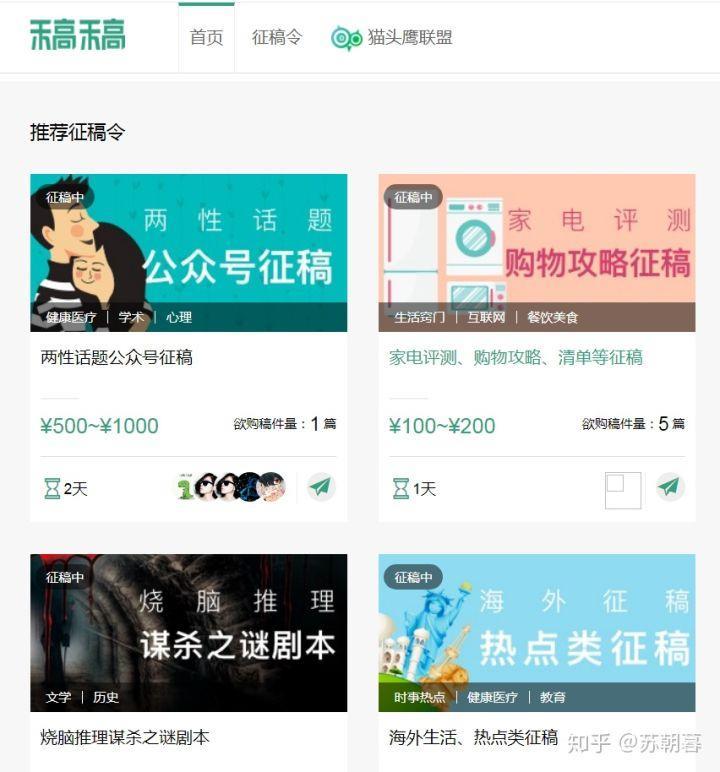Screen dimensions: 720x772
Task: Open the 家电评测购物攻略征稿 banner card
Action: (536, 252)
